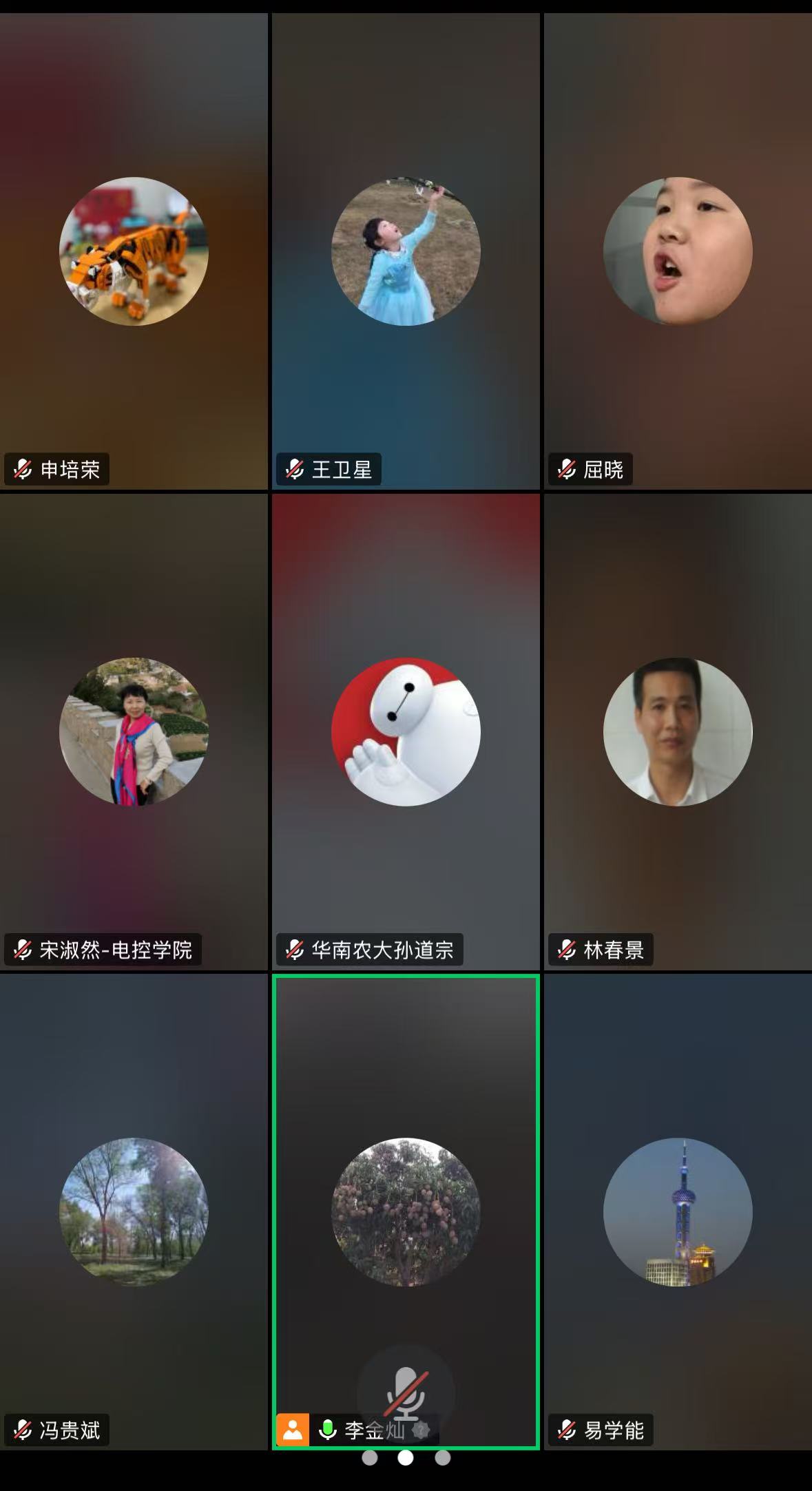Tap 林春景's video tile
The width and height of the screenshot is (812, 1491).
(x=678, y=731)
